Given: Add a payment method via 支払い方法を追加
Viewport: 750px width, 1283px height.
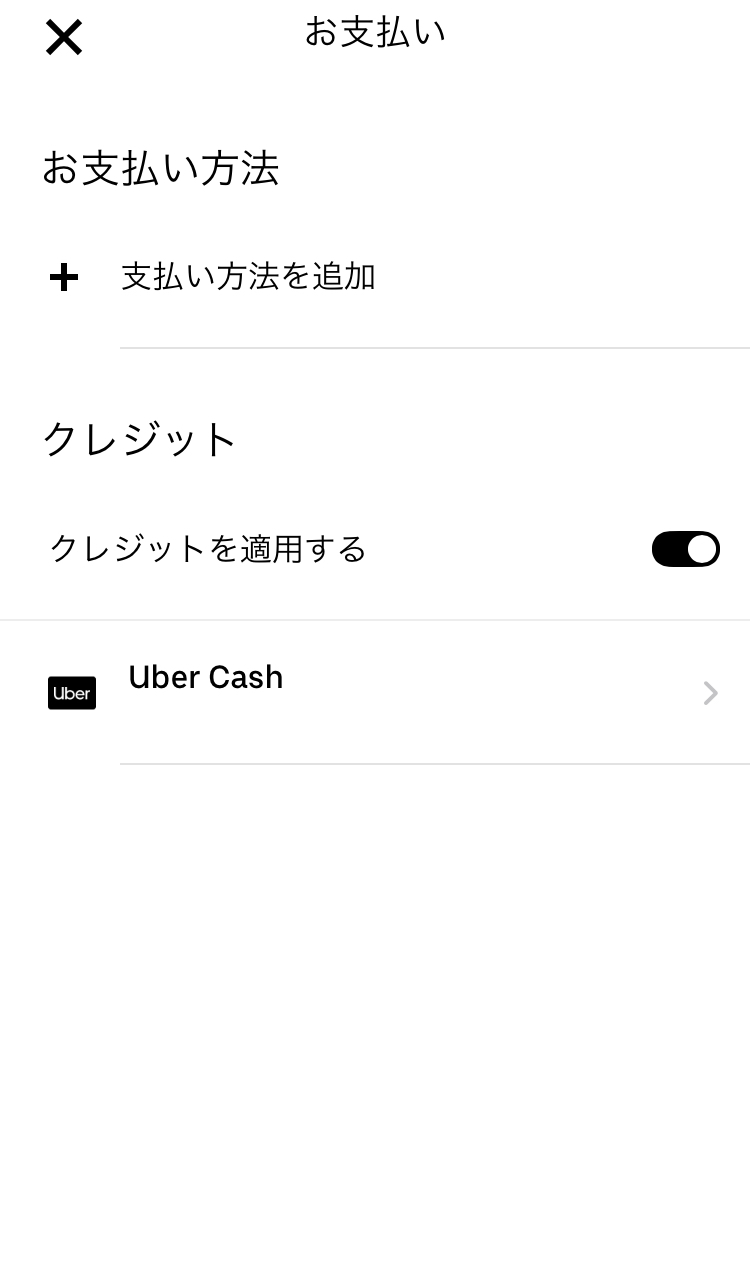Looking at the screenshot, I should coord(375,277).
